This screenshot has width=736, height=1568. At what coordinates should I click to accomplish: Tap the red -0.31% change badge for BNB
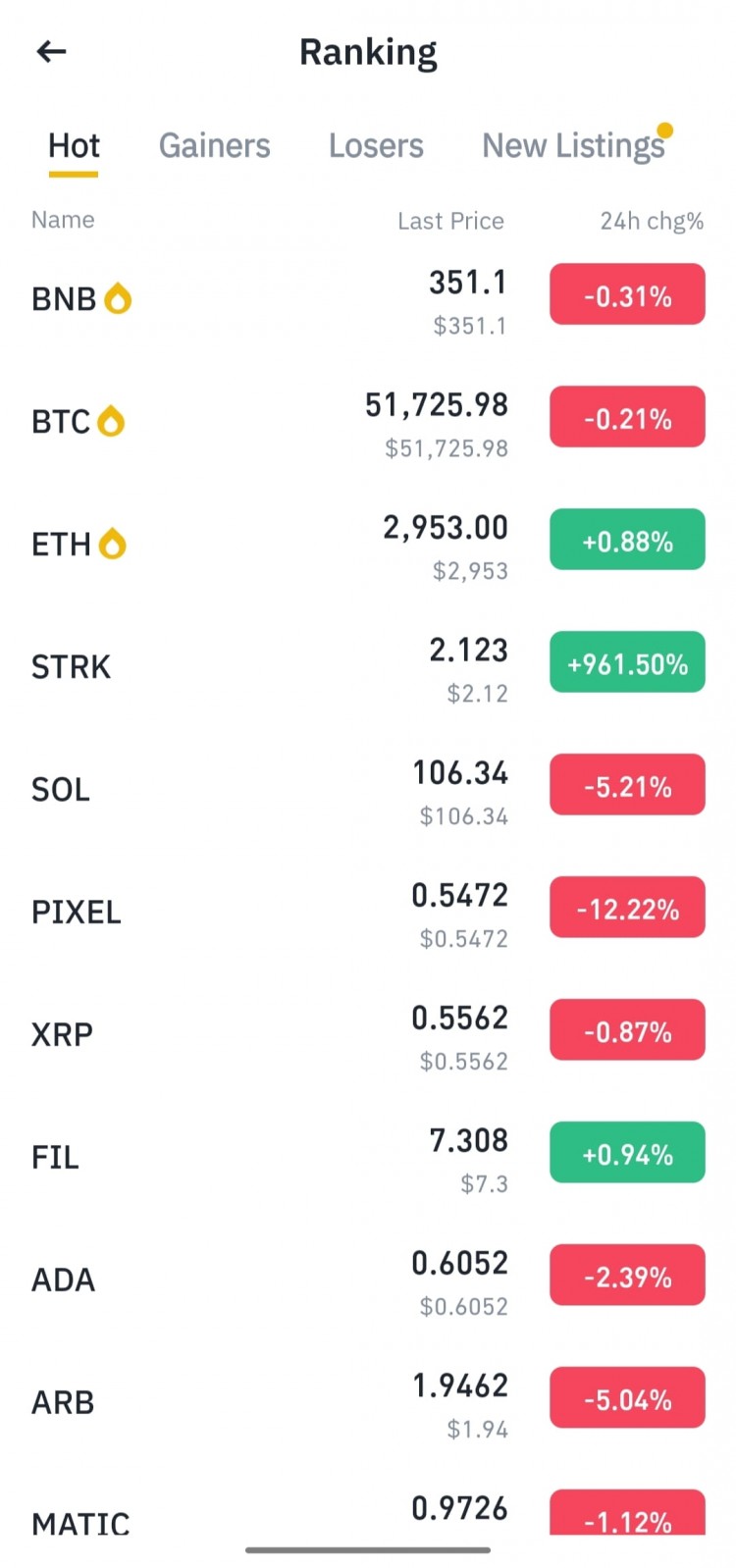(x=626, y=293)
